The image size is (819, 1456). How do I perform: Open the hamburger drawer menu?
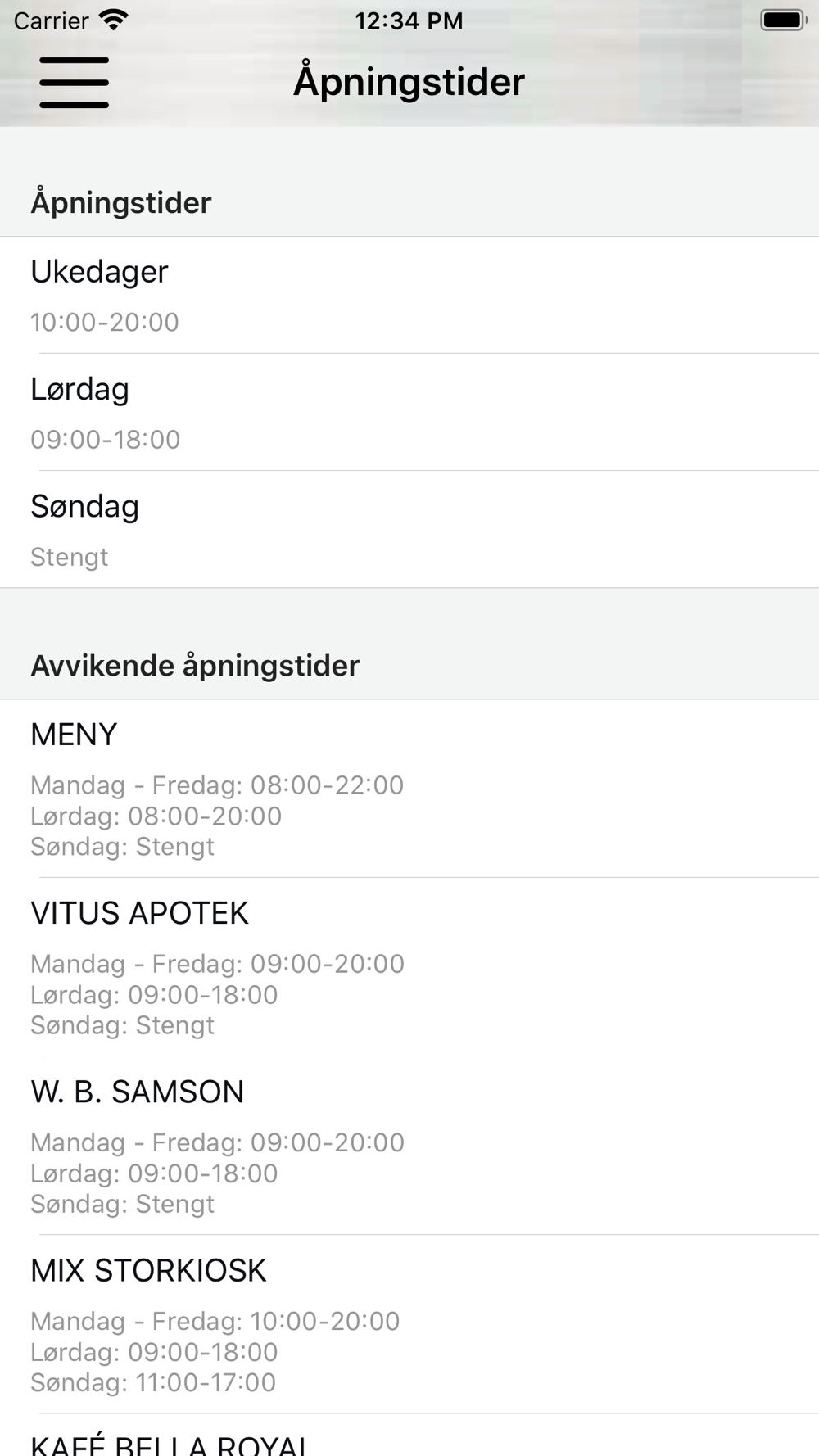coord(75,83)
